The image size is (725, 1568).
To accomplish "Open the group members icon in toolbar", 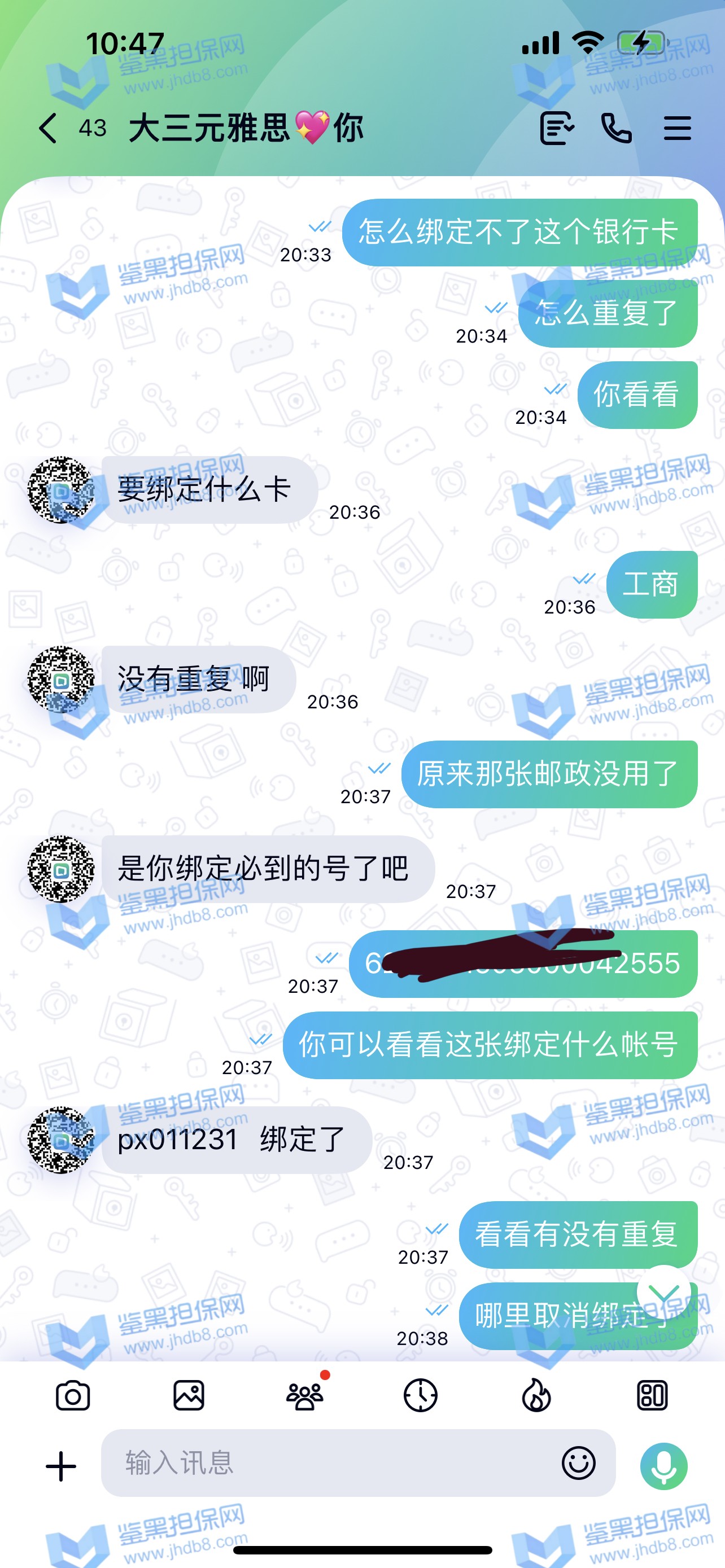I will [305, 1396].
